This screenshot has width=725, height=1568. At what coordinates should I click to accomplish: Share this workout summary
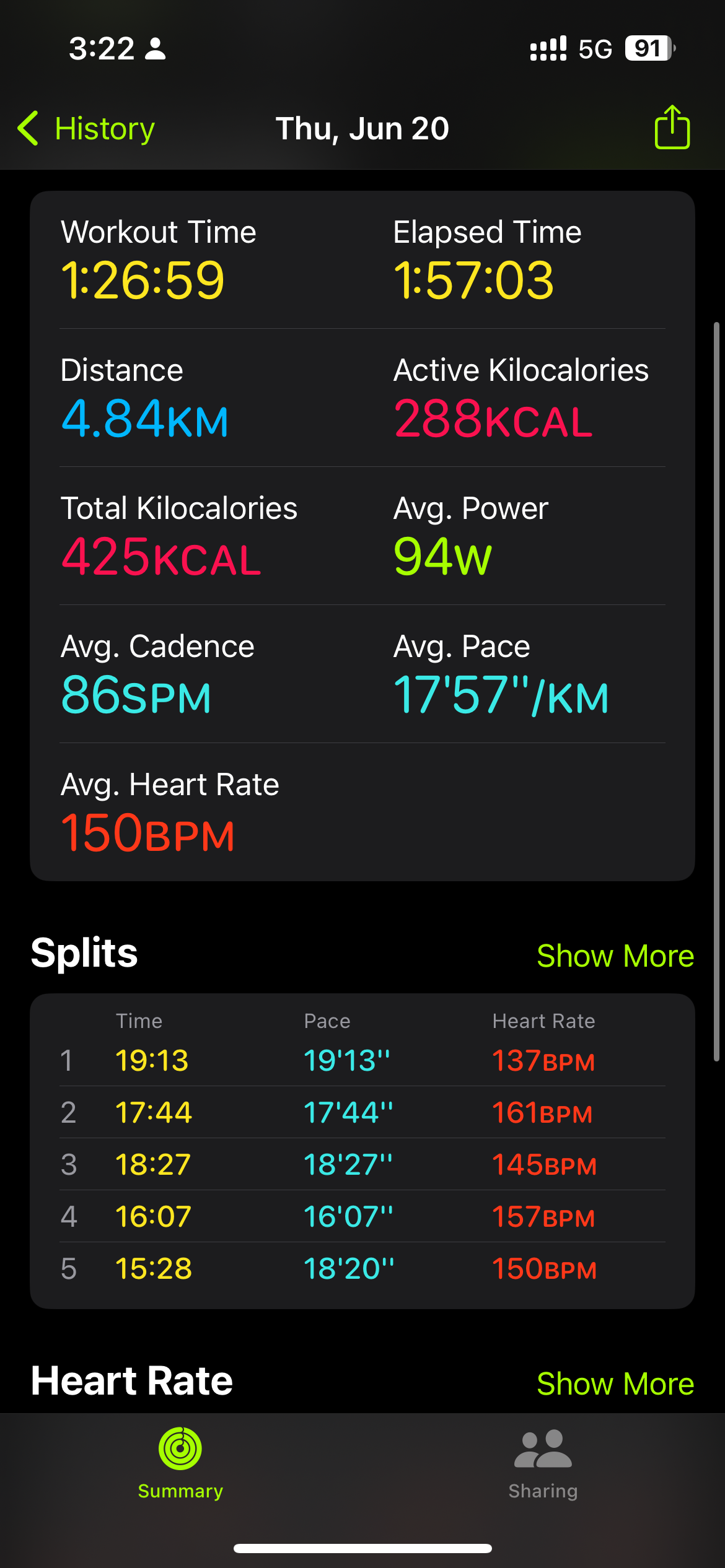(x=672, y=127)
